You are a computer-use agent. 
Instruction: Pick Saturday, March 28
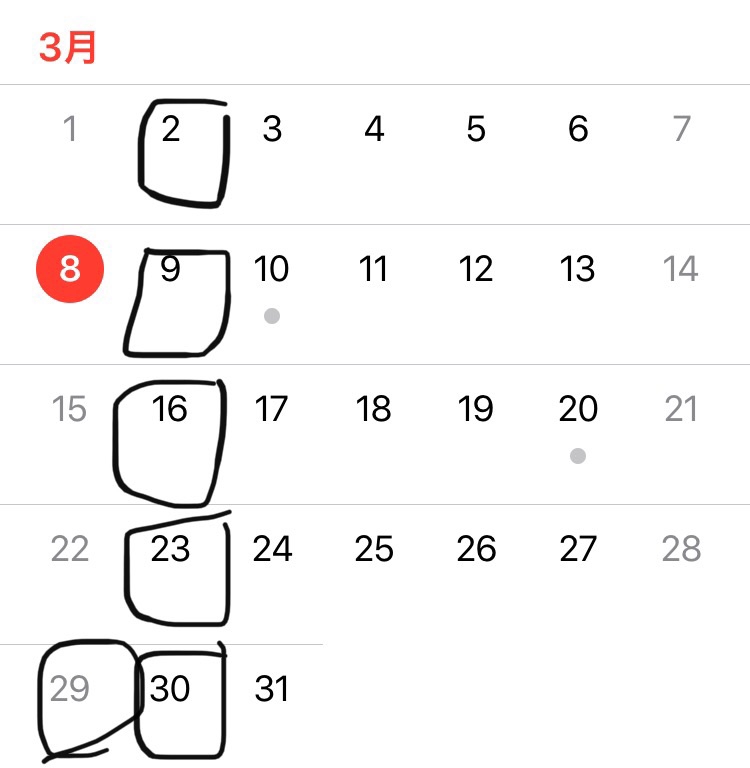[x=681, y=549]
